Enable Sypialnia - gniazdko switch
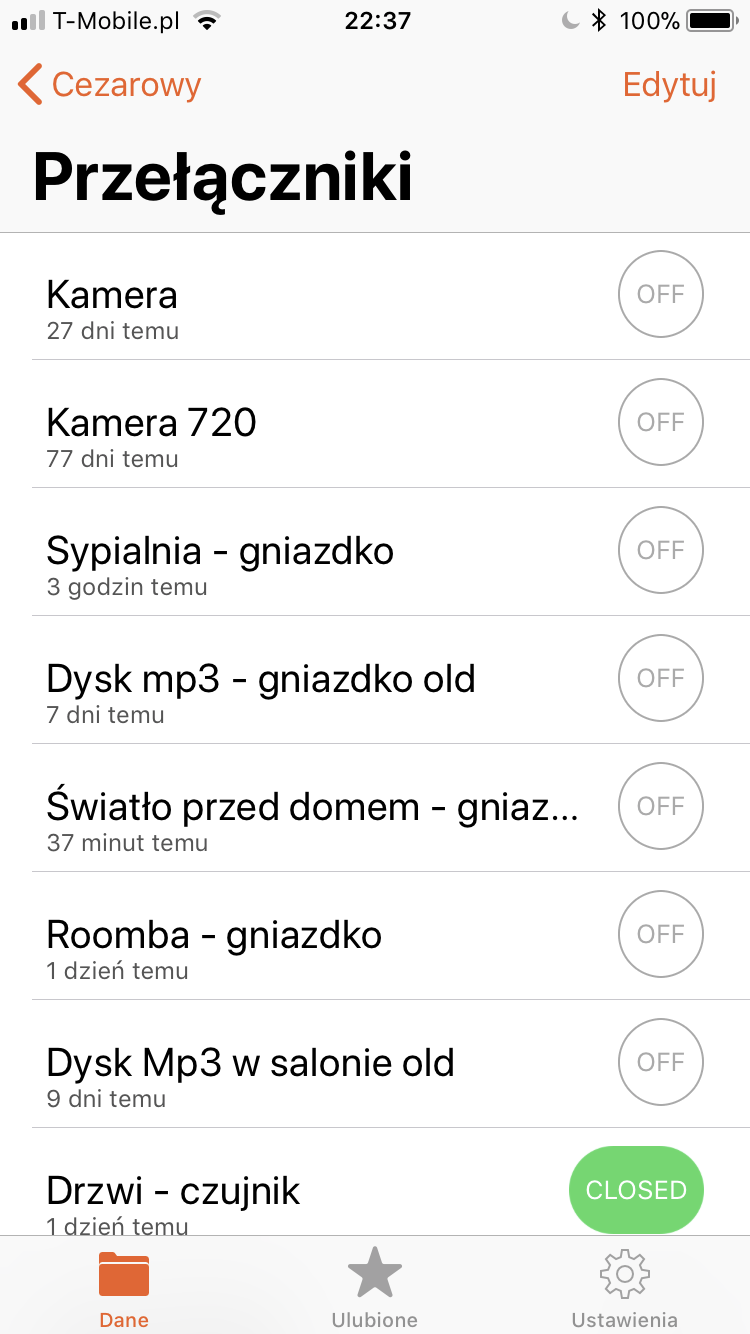 coord(660,551)
